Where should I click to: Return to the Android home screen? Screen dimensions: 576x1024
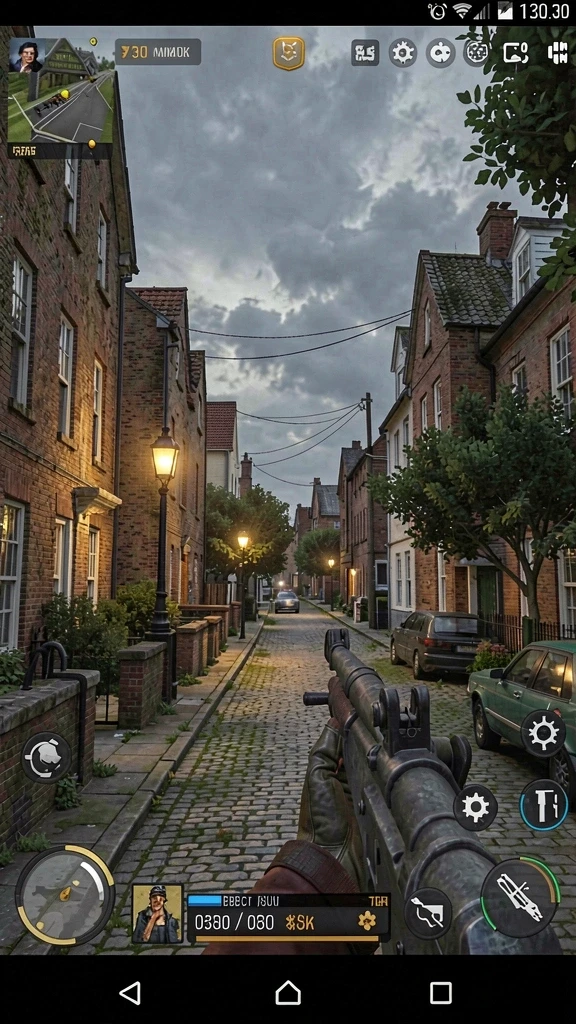[x=288, y=993]
